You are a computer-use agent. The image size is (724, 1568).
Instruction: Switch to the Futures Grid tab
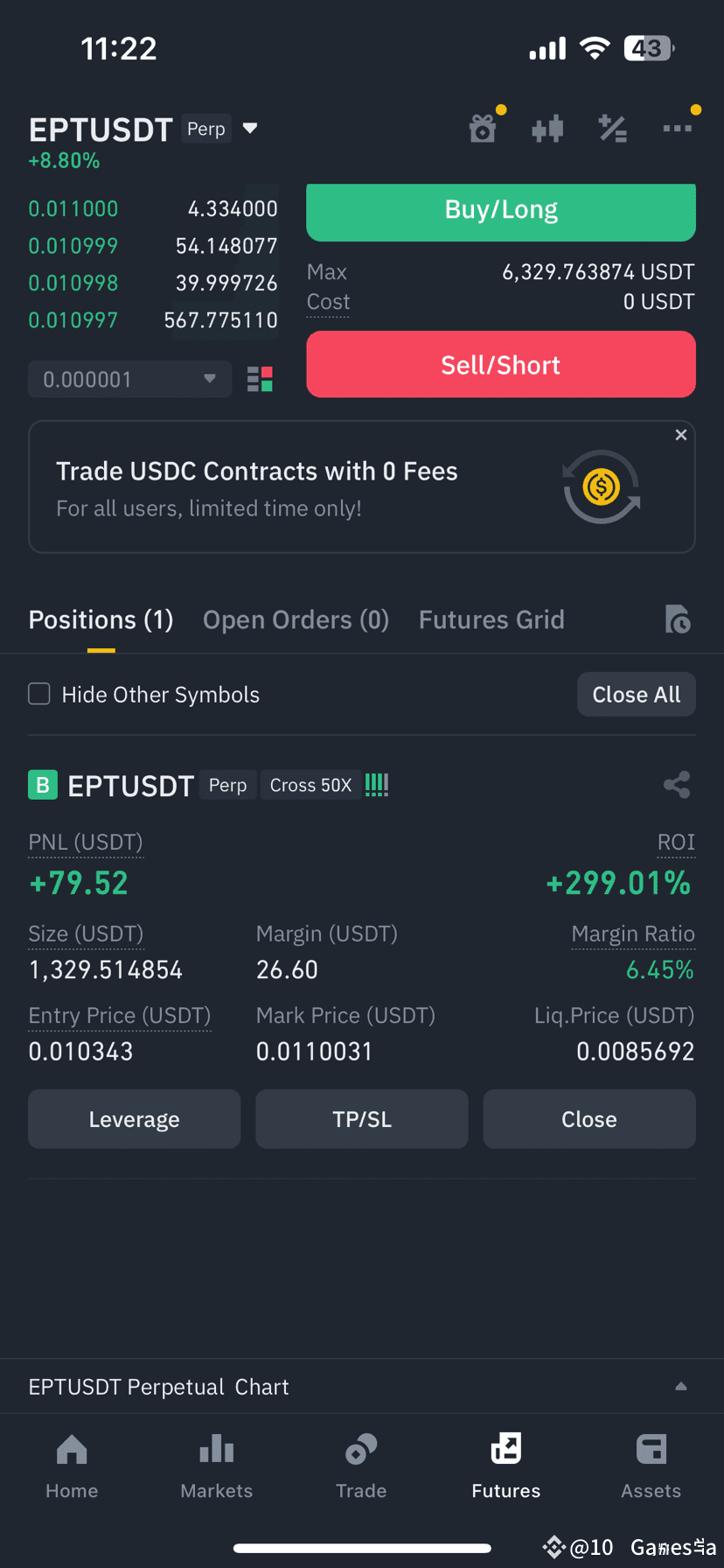point(491,619)
